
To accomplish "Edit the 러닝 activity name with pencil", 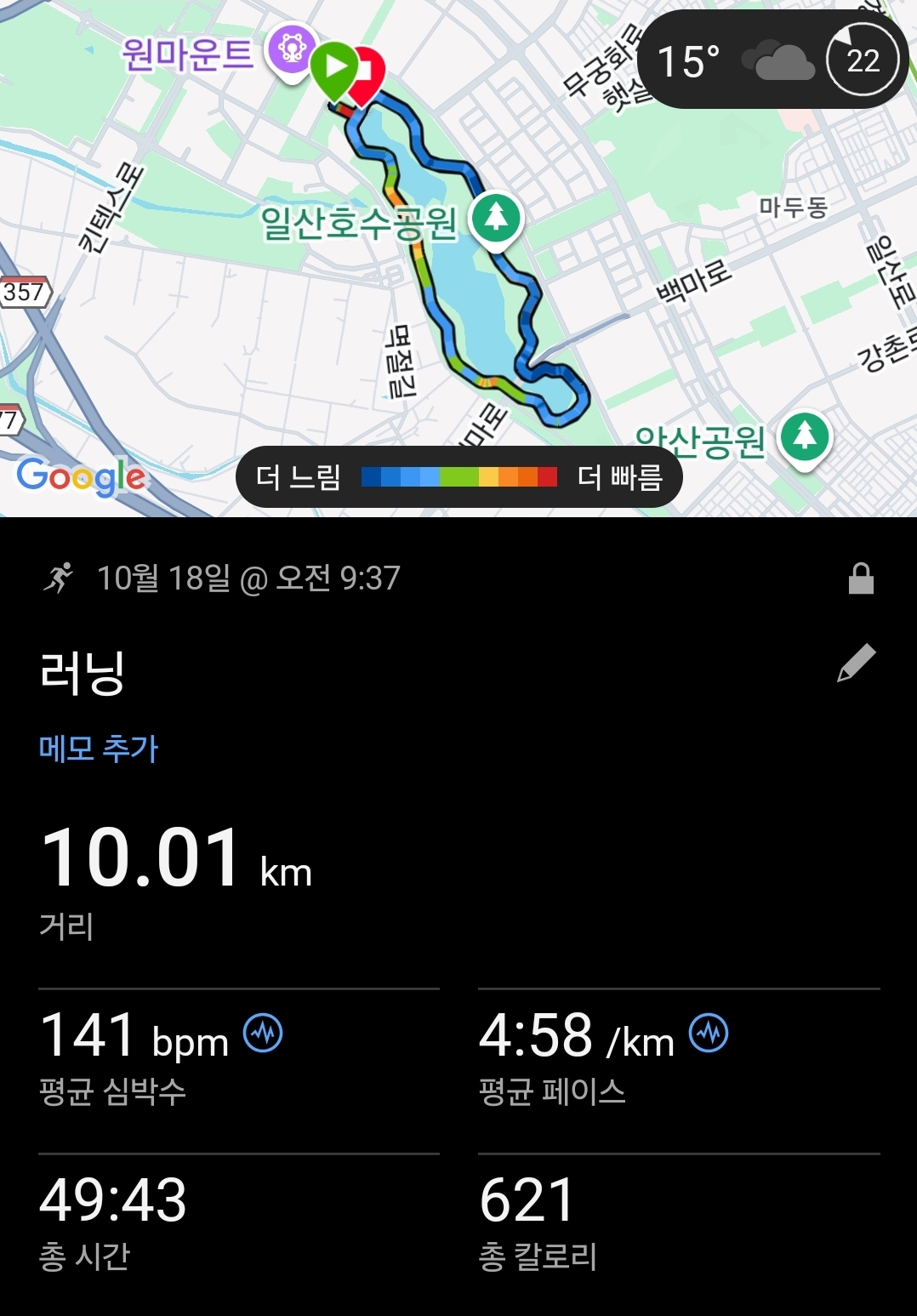I will coord(857,664).
